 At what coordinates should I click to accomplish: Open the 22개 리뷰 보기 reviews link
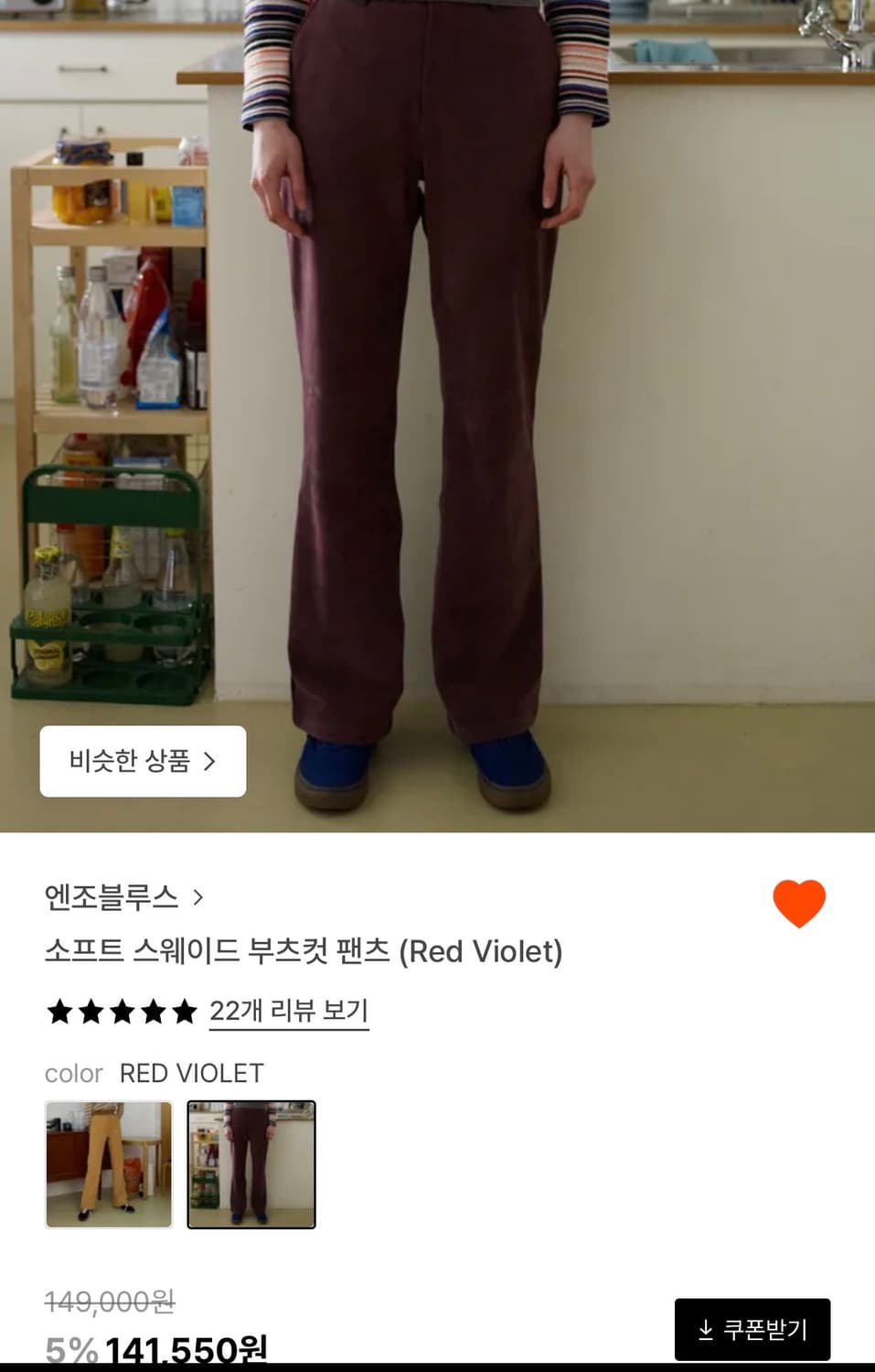pyautogui.click(x=287, y=1011)
